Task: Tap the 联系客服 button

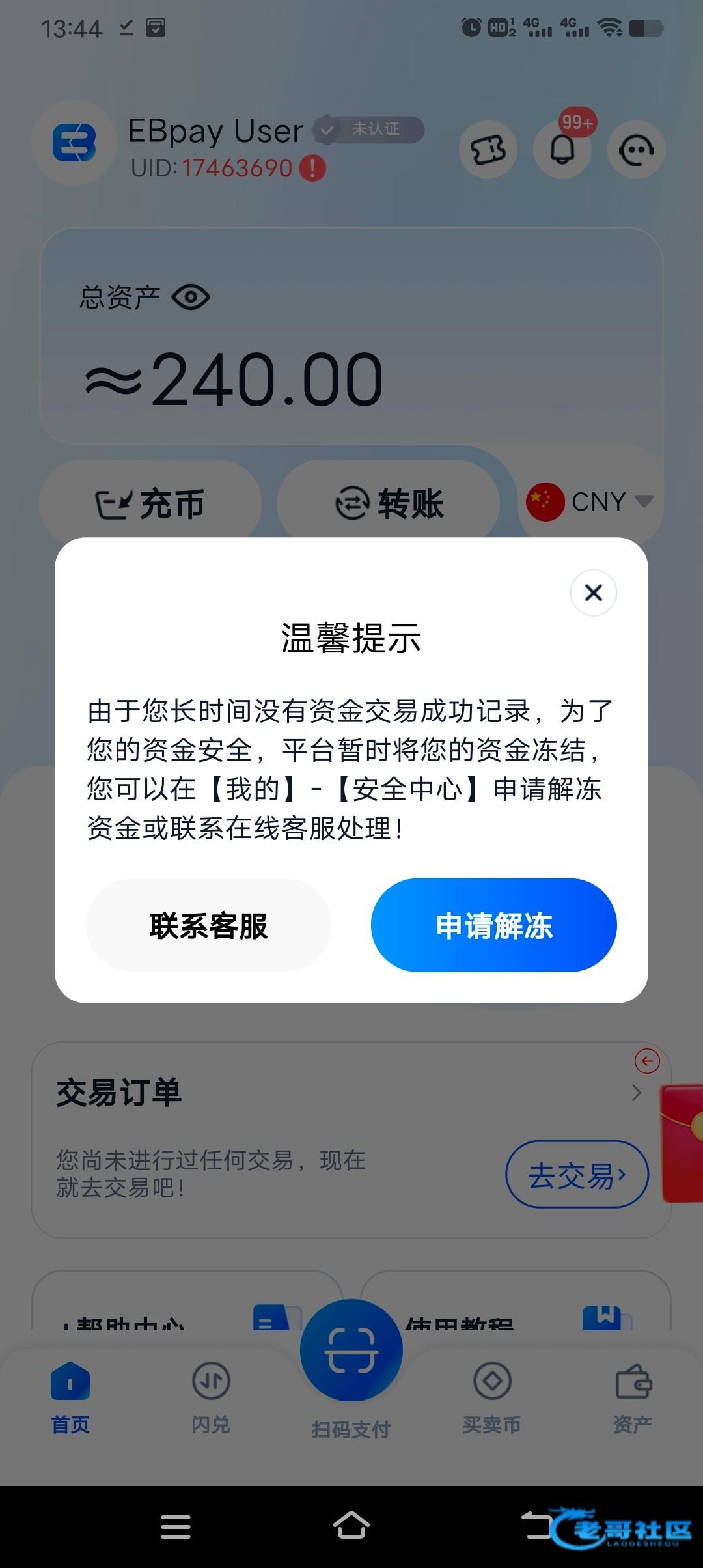Action: tap(208, 925)
